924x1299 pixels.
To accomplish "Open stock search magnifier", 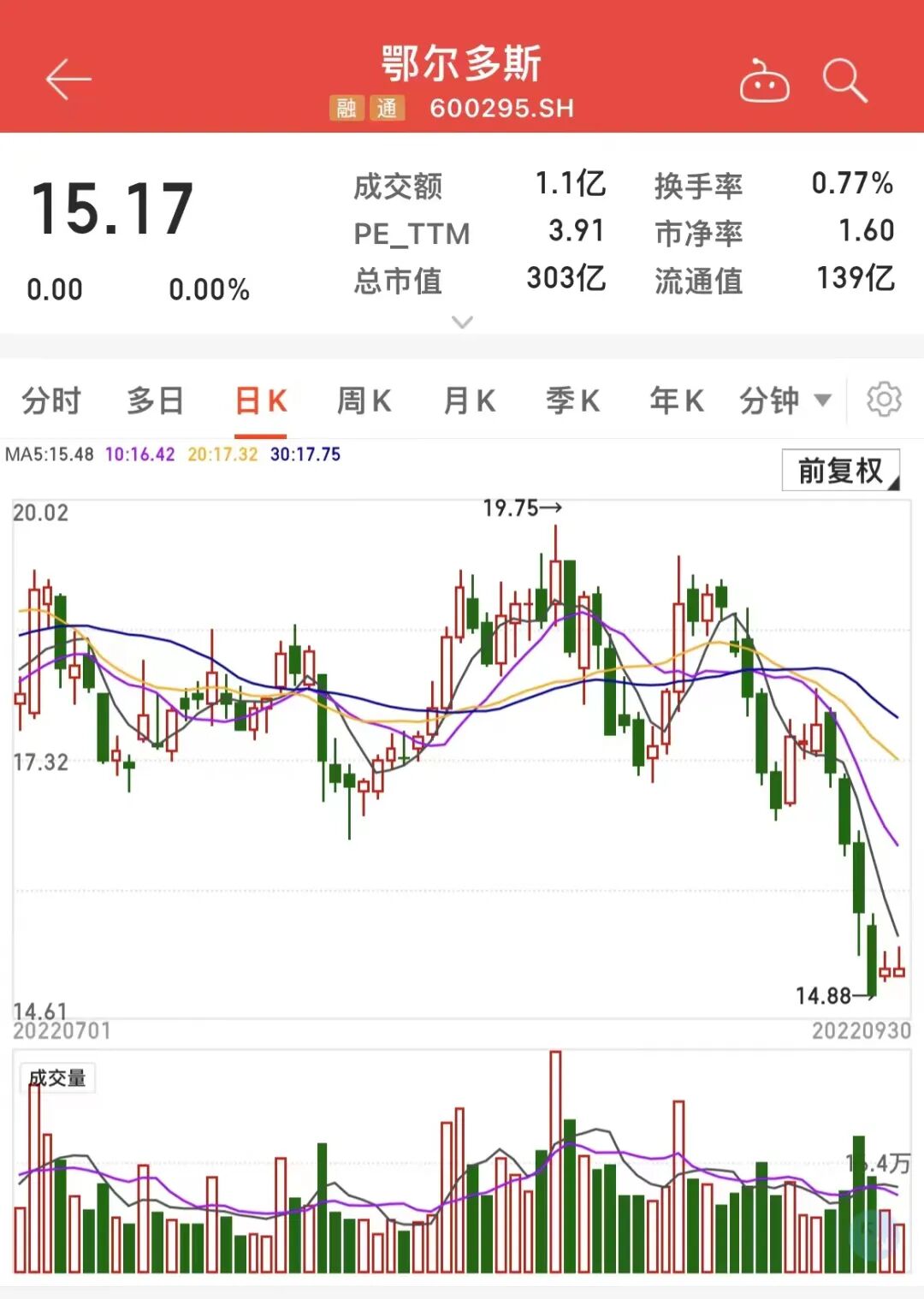I will click(844, 81).
